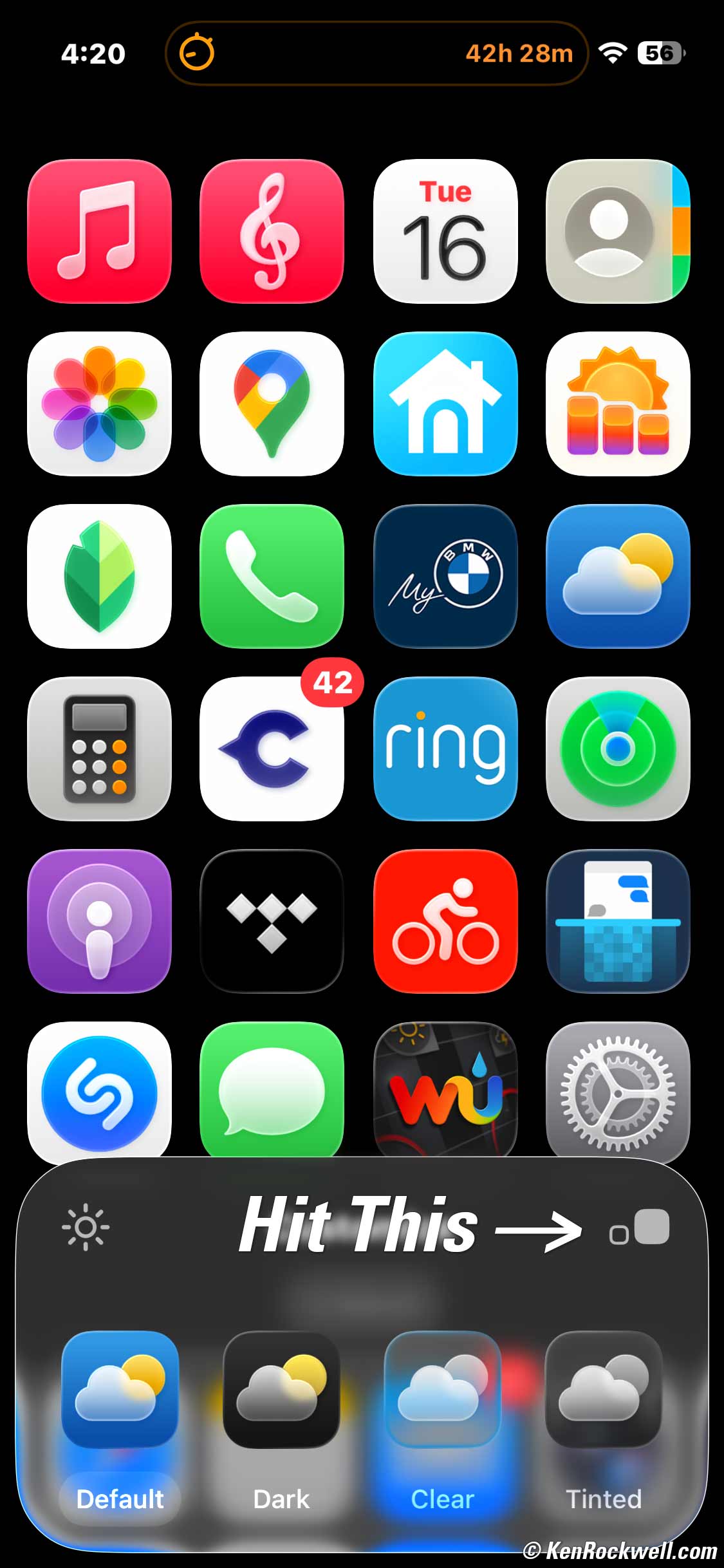724x1568 pixels.
Task: Open Google Maps
Action: [272, 404]
